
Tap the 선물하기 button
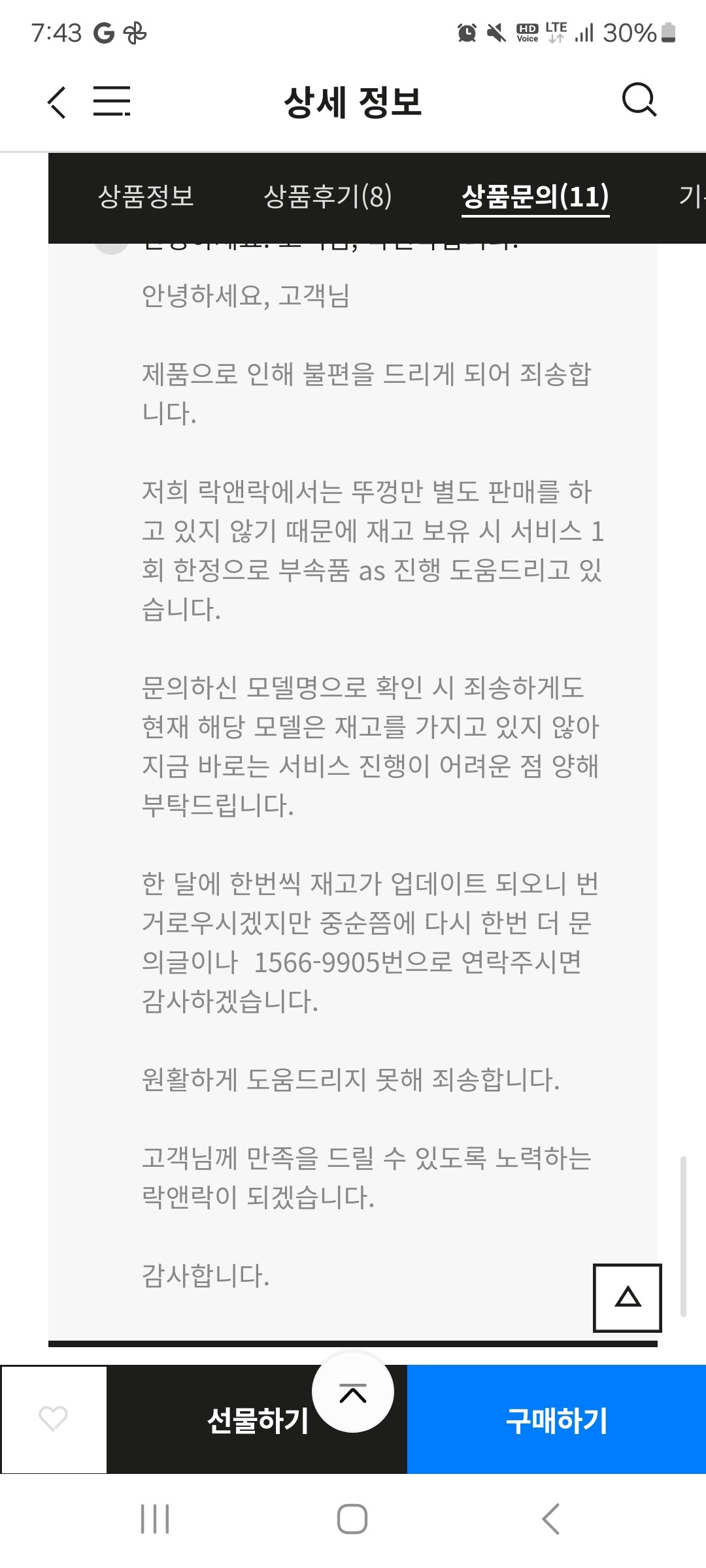(x=257, y=1420)
